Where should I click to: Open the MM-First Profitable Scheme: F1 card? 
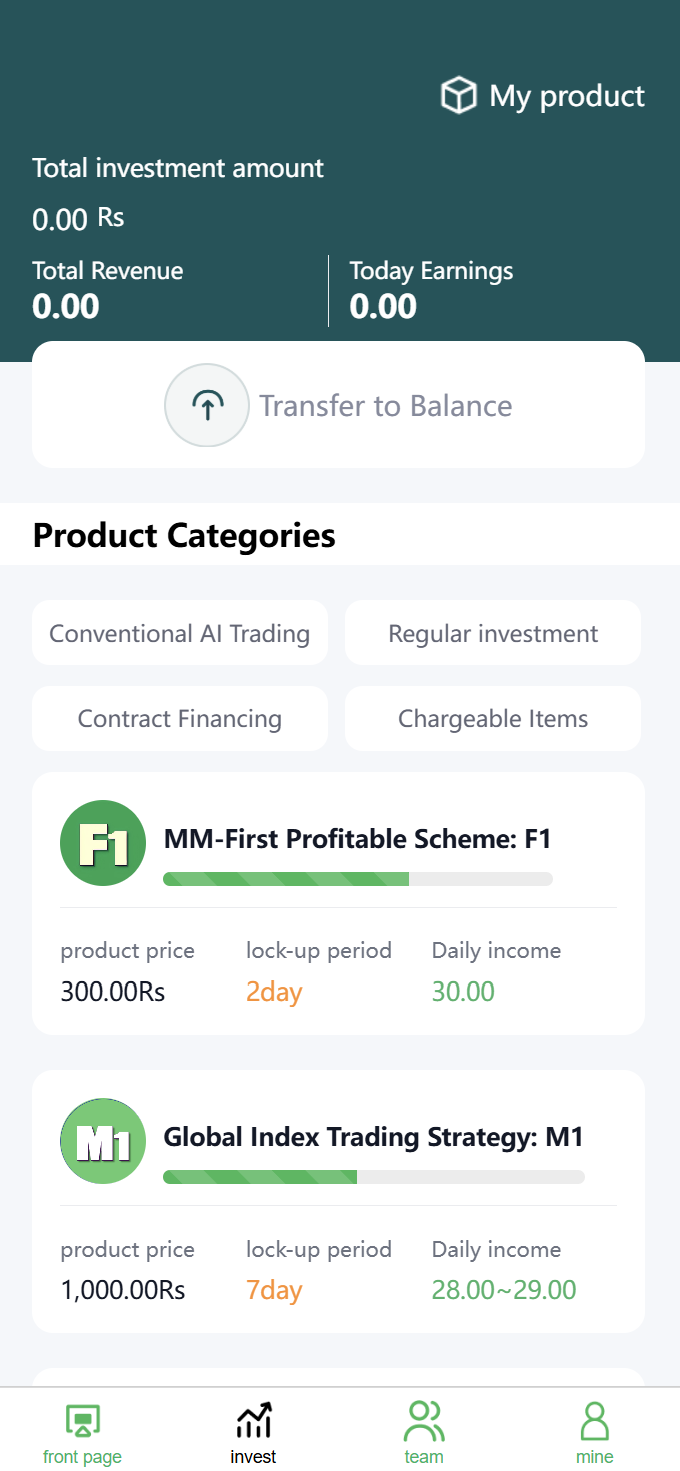click(338, 903)
